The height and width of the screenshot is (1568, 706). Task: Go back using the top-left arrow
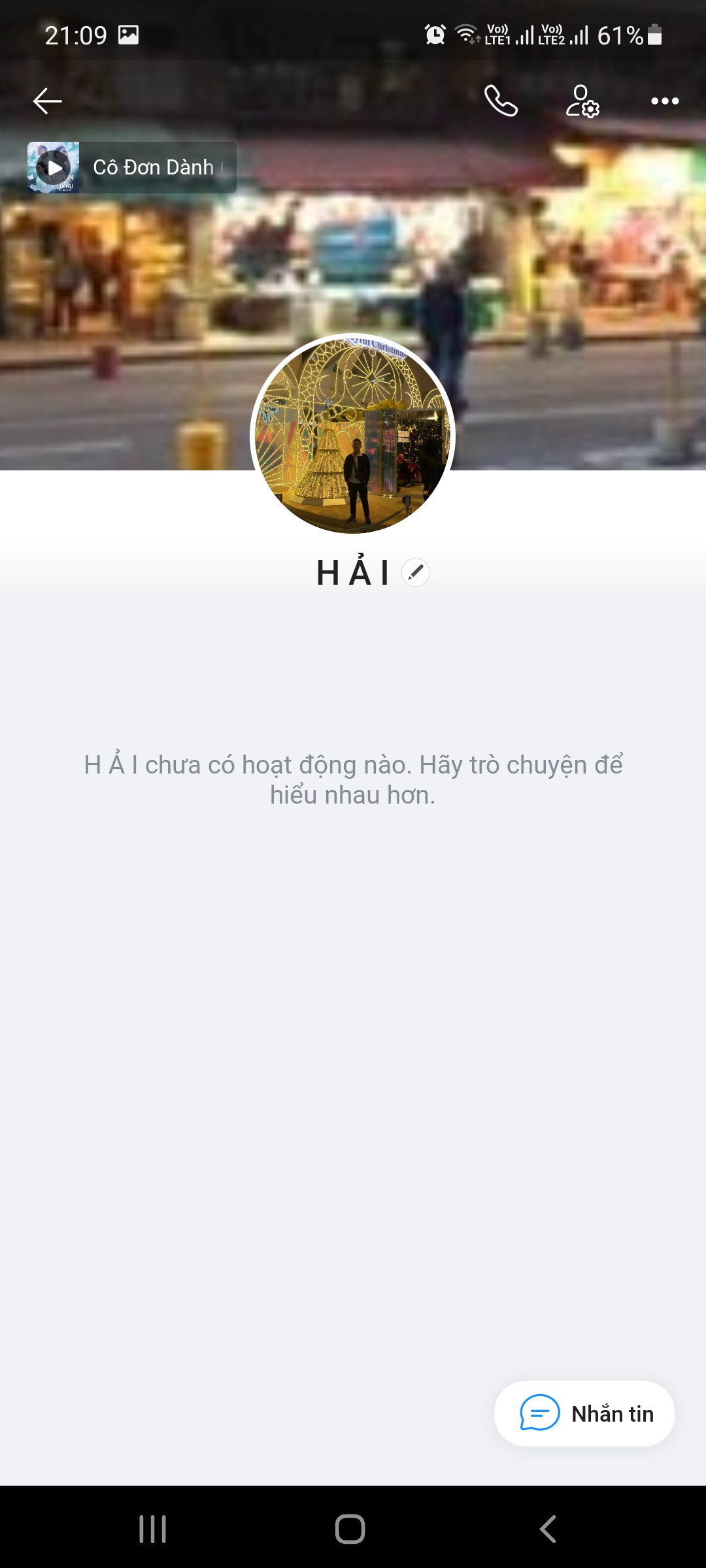[x=47, y=101]
